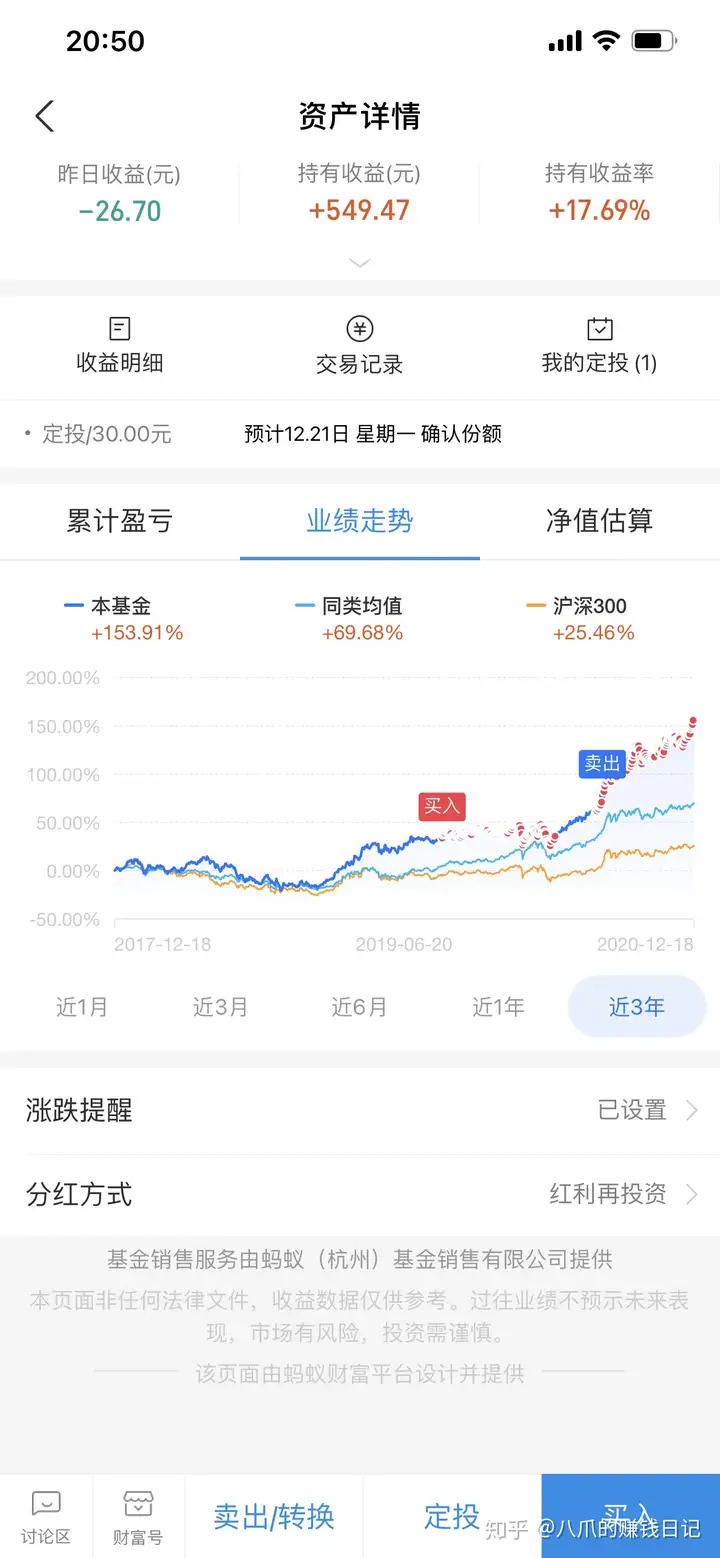Open the 讨论区 discussion area

(46, 1517)
